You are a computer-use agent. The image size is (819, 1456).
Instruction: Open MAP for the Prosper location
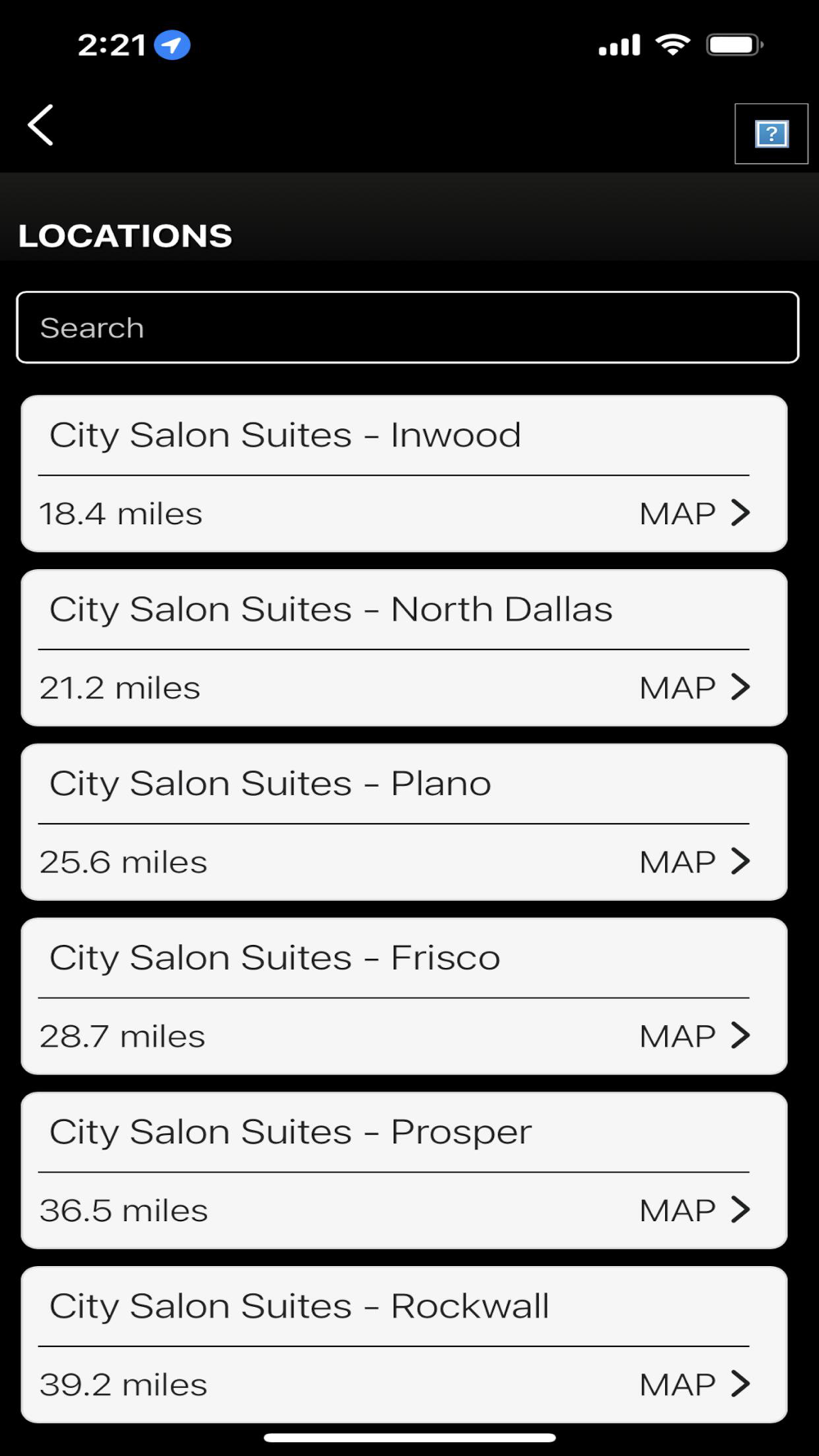tap(694, 1210)
